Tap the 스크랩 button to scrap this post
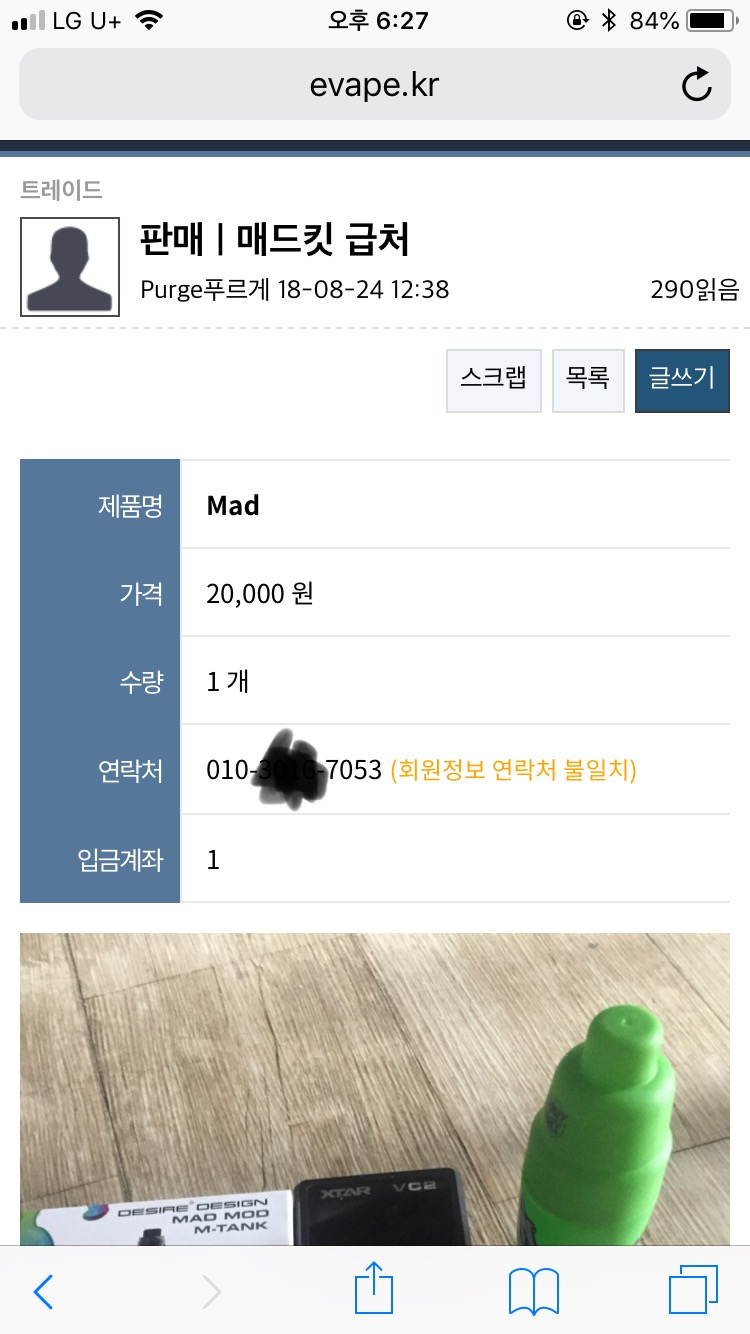The image size is (750, 1334). 494,380
